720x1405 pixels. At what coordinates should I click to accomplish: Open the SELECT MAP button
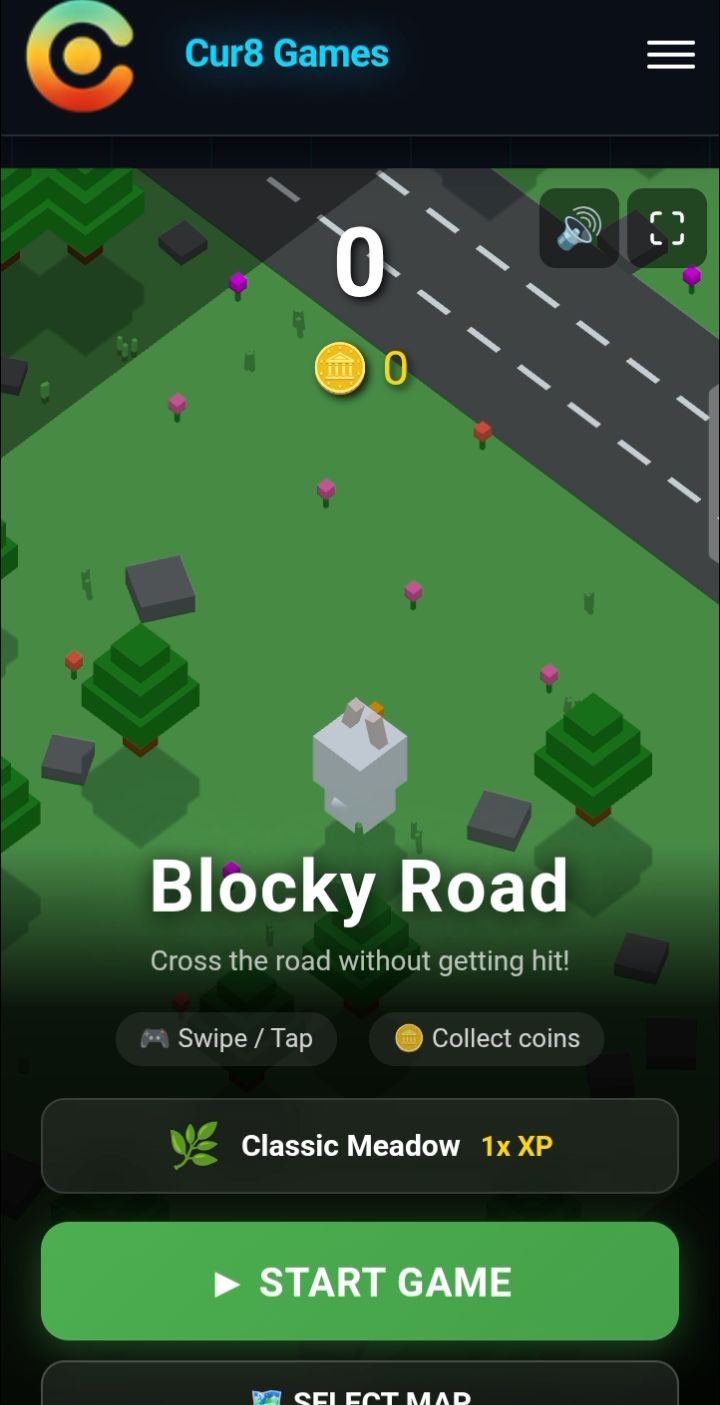click(360, 1383)
